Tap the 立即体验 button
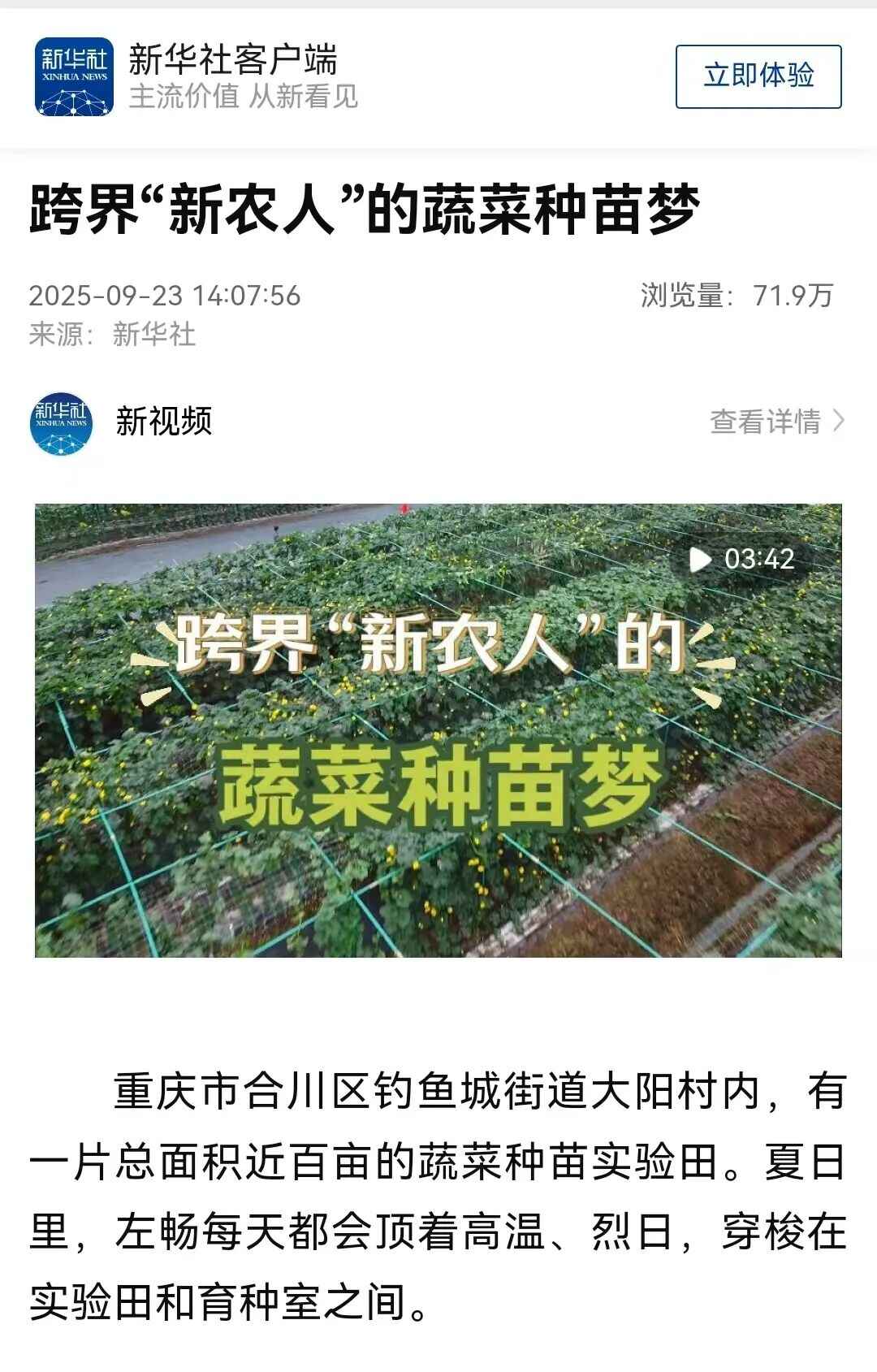This screenshot has width=877, height=1372. 758,76
